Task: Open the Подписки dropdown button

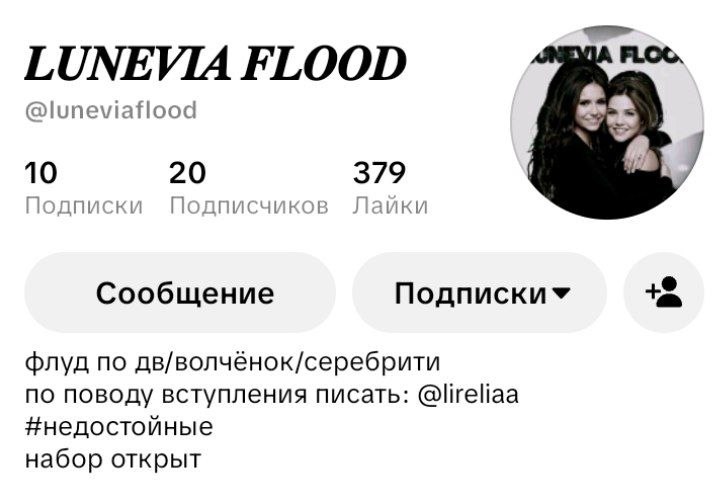Action: point(479,292)
